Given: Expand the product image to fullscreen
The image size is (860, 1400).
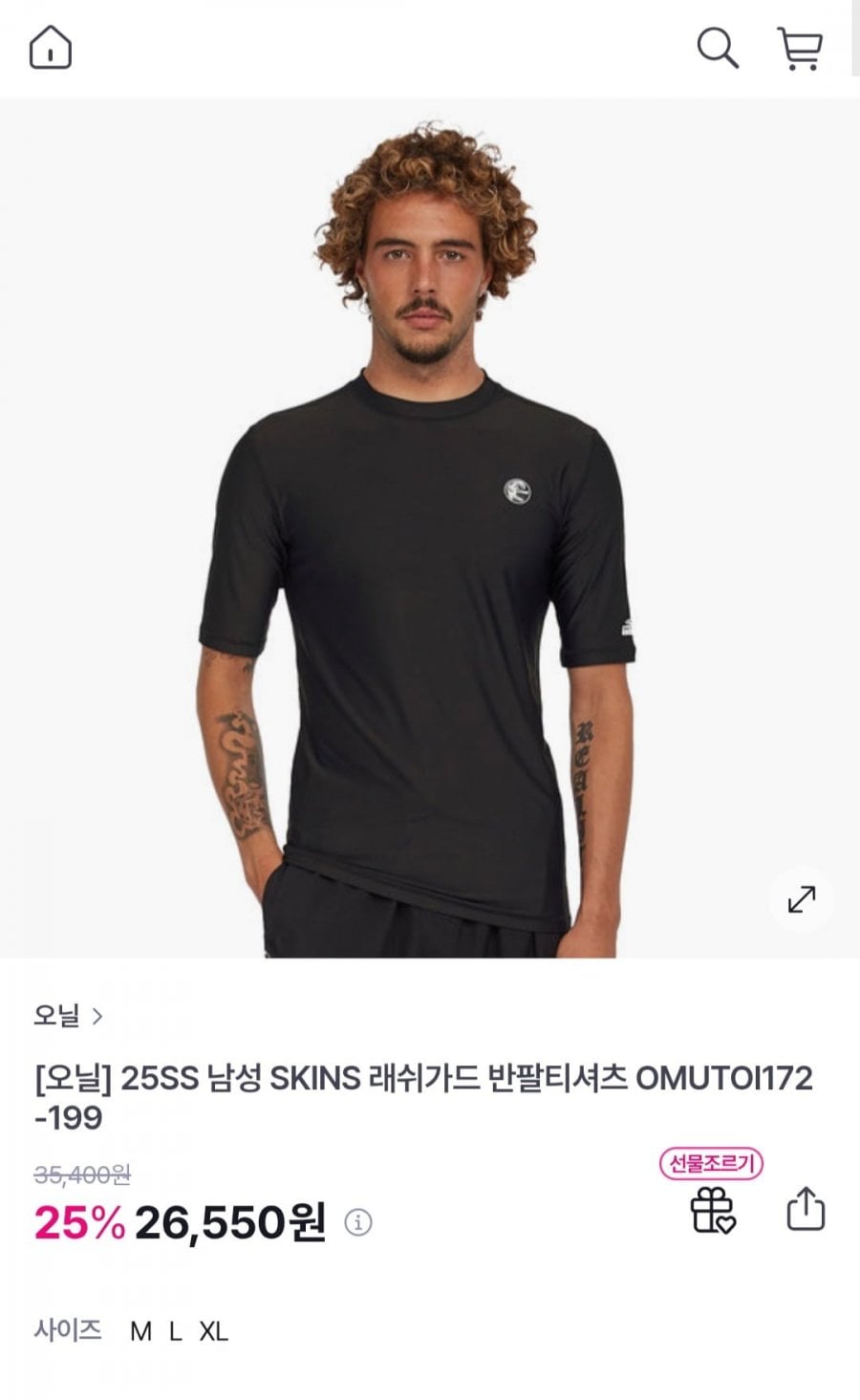Looking at the screenshot, I should (801, 899).
